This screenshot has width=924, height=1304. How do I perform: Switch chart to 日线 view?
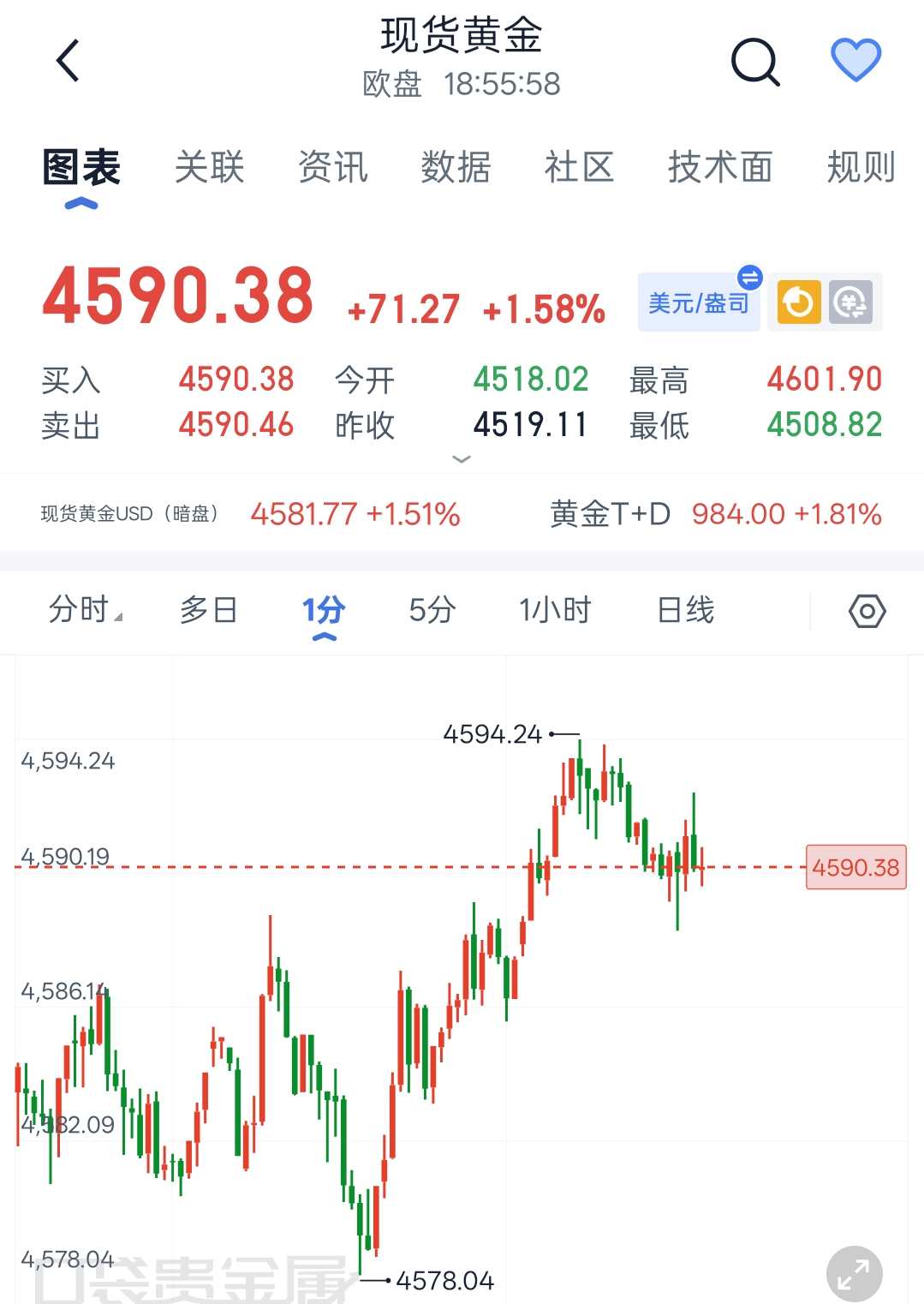click(x=685, y=610)
